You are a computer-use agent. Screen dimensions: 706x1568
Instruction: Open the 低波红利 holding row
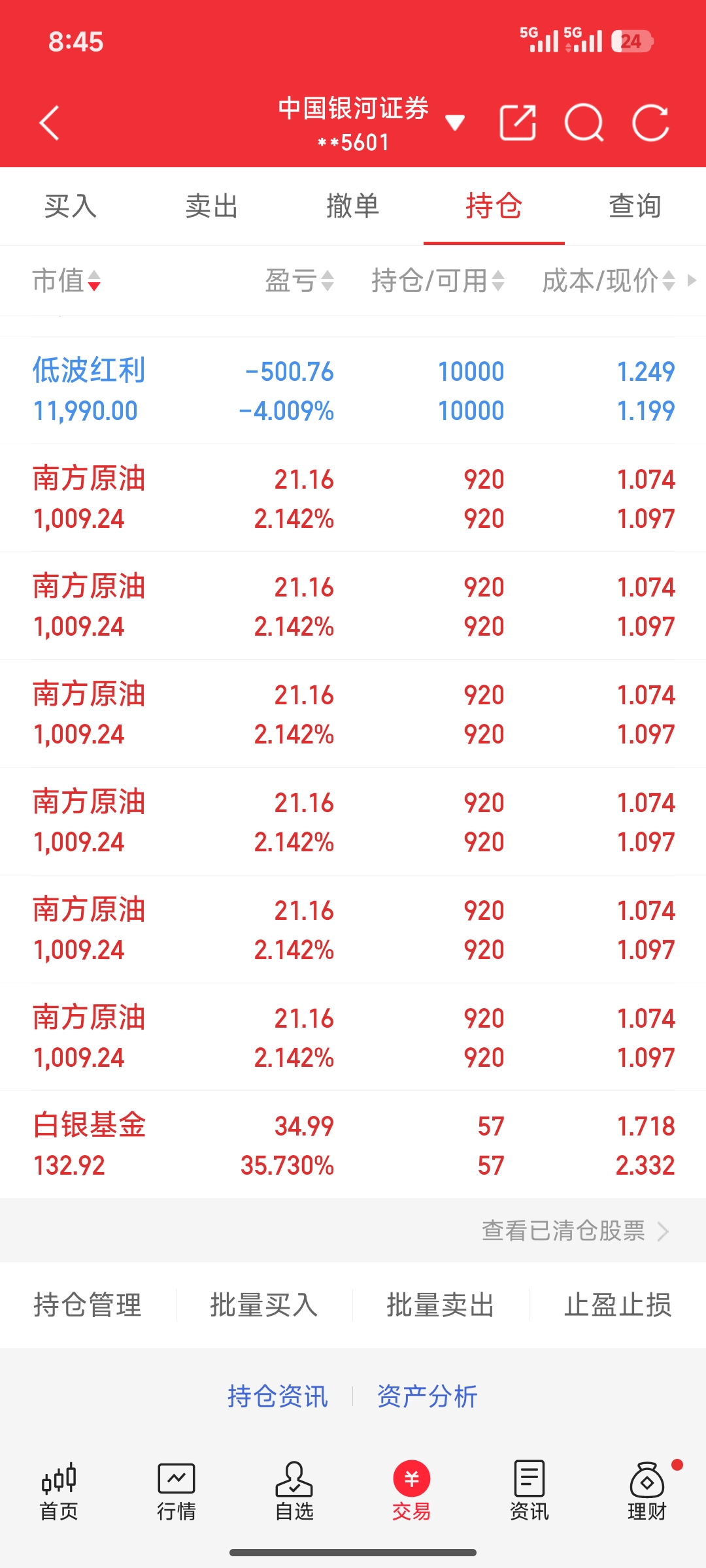point(353,391)
